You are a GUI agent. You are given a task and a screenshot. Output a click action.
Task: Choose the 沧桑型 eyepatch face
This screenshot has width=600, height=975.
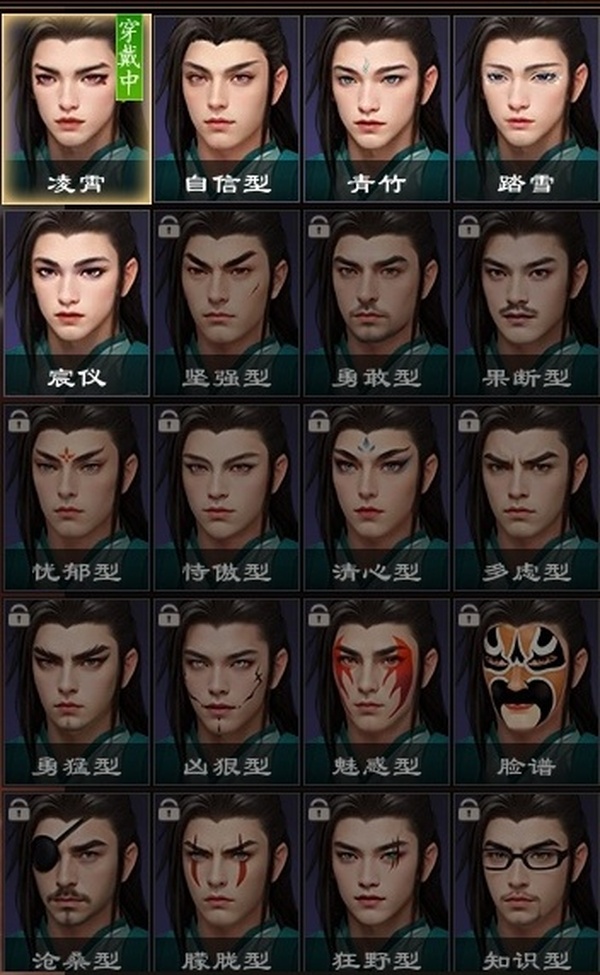(76, 883)
